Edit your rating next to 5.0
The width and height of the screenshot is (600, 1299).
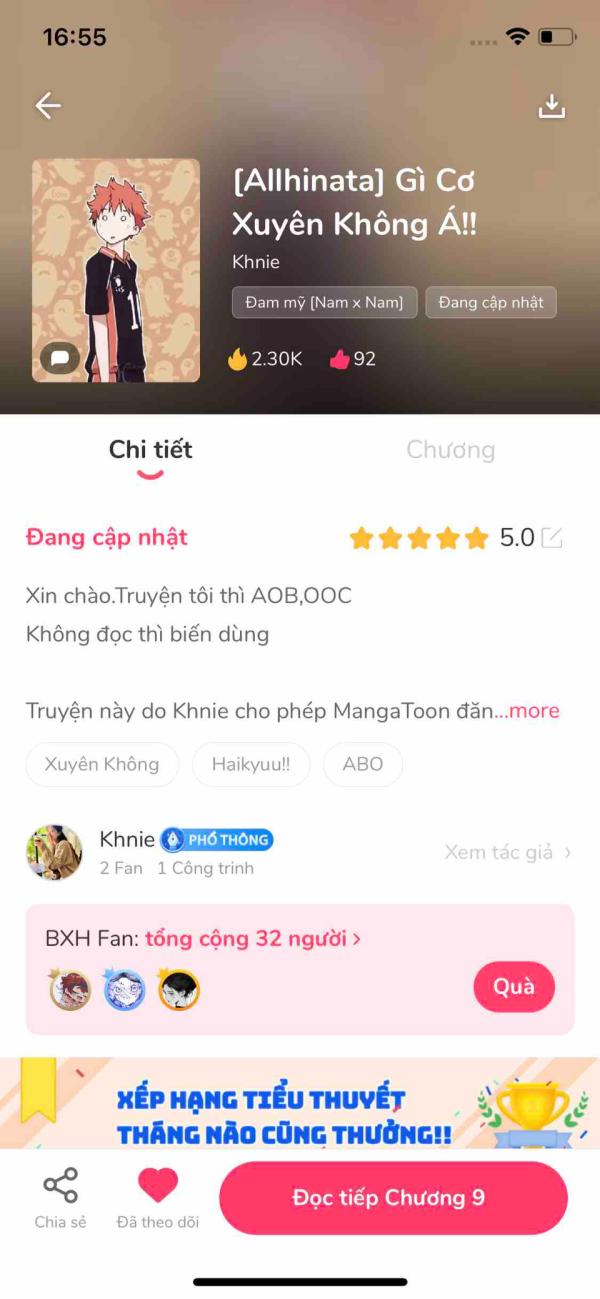coord(552,538)
